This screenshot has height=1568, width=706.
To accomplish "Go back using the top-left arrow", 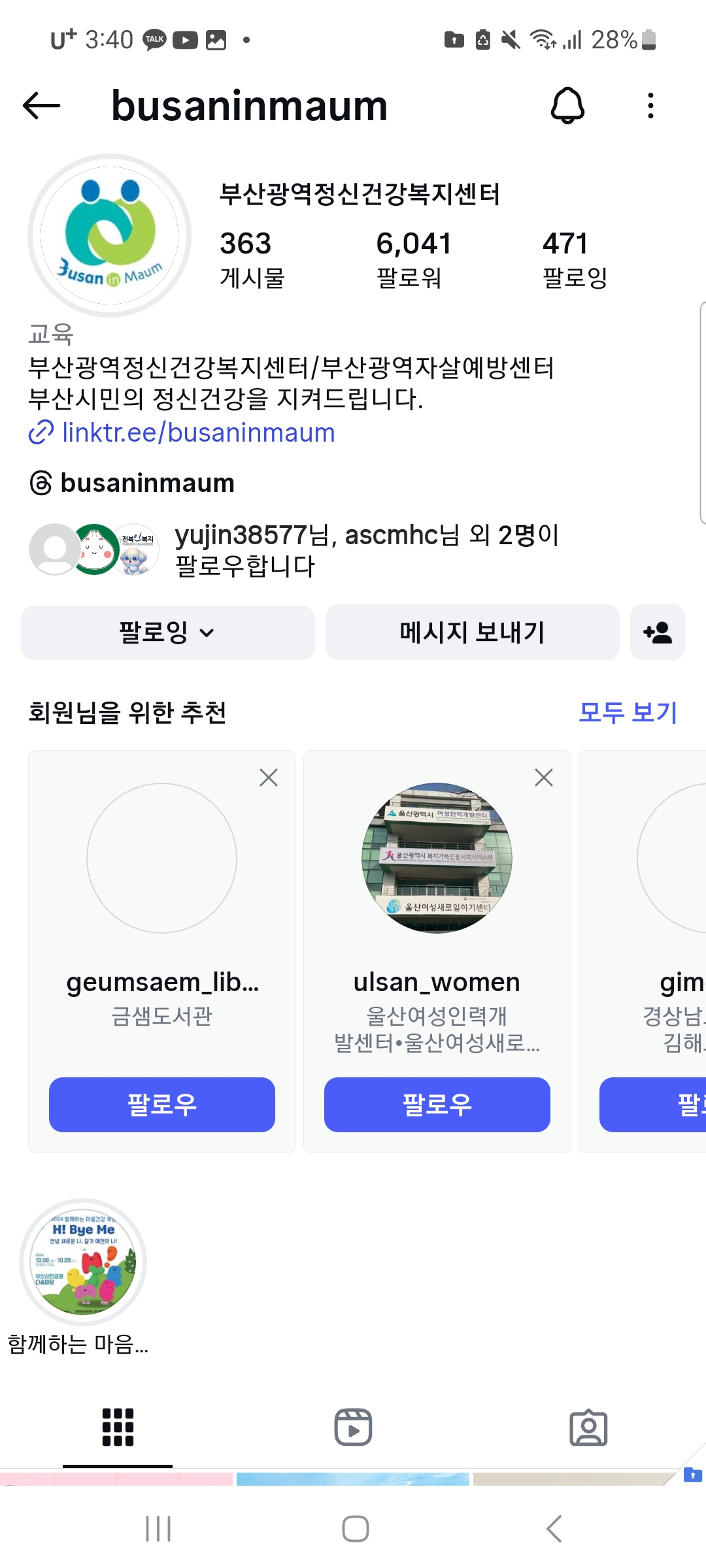I will 41,105.
